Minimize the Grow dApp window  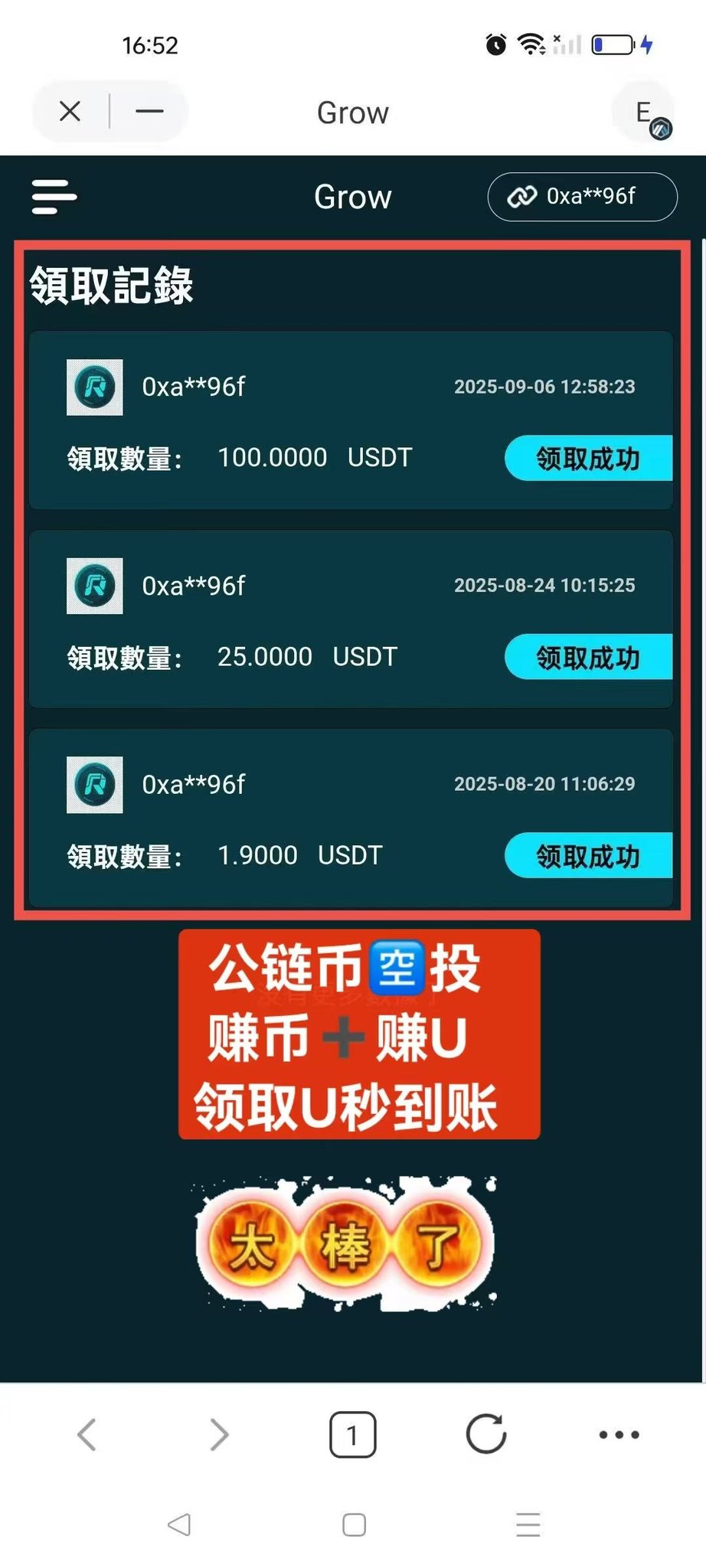click(149, 112)
